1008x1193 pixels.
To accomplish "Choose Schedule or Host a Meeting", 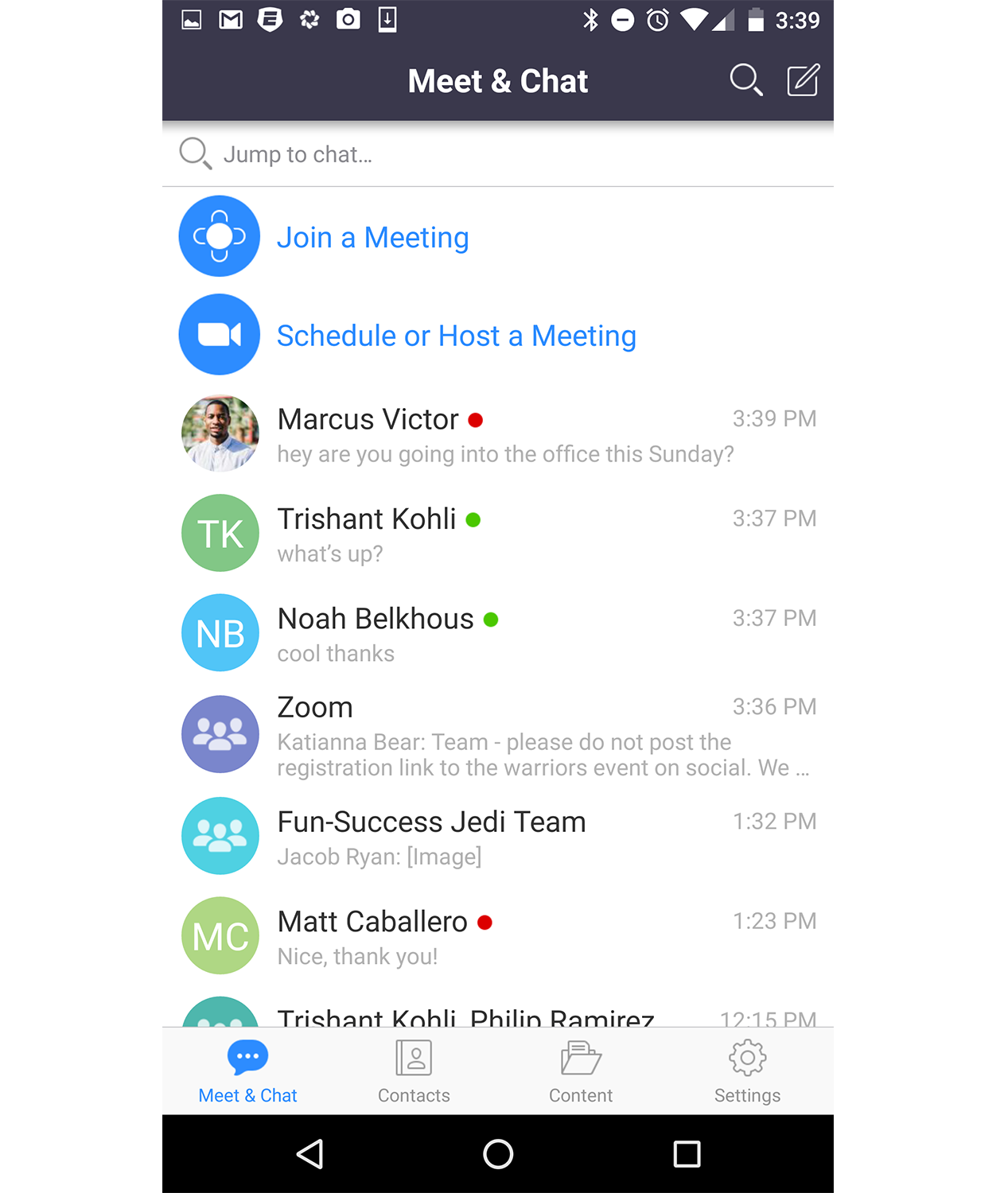I will (456, 336).
